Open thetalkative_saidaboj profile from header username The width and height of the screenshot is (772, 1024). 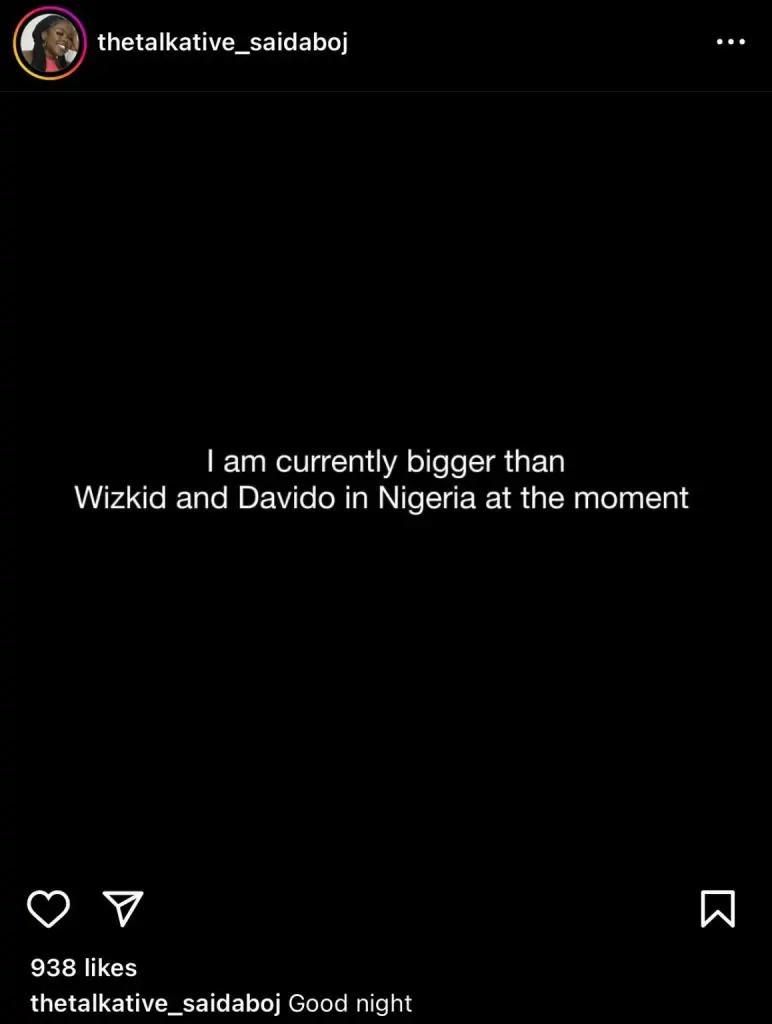click(222, 42)
